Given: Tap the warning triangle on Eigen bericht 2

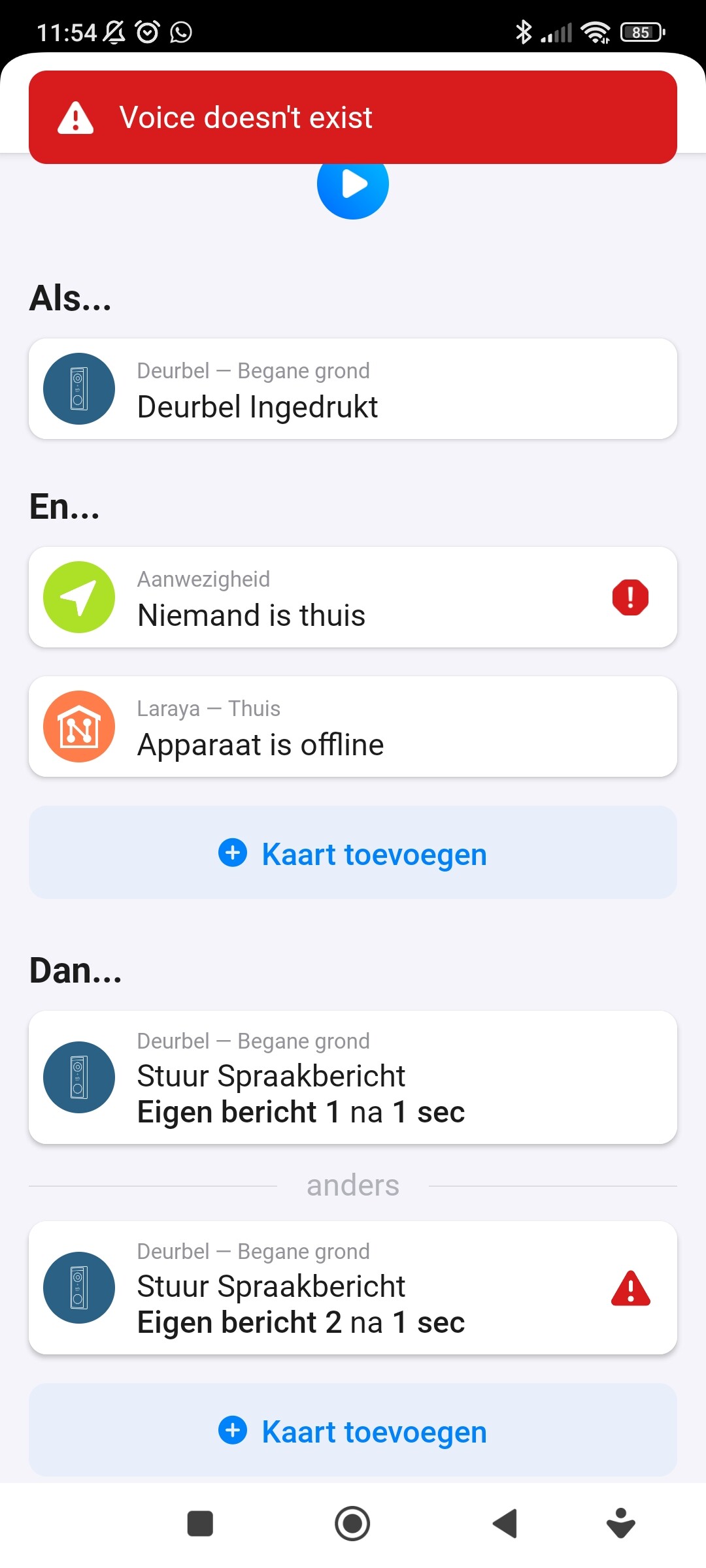Looking at the screenshot, I should tap(630, 1288).
